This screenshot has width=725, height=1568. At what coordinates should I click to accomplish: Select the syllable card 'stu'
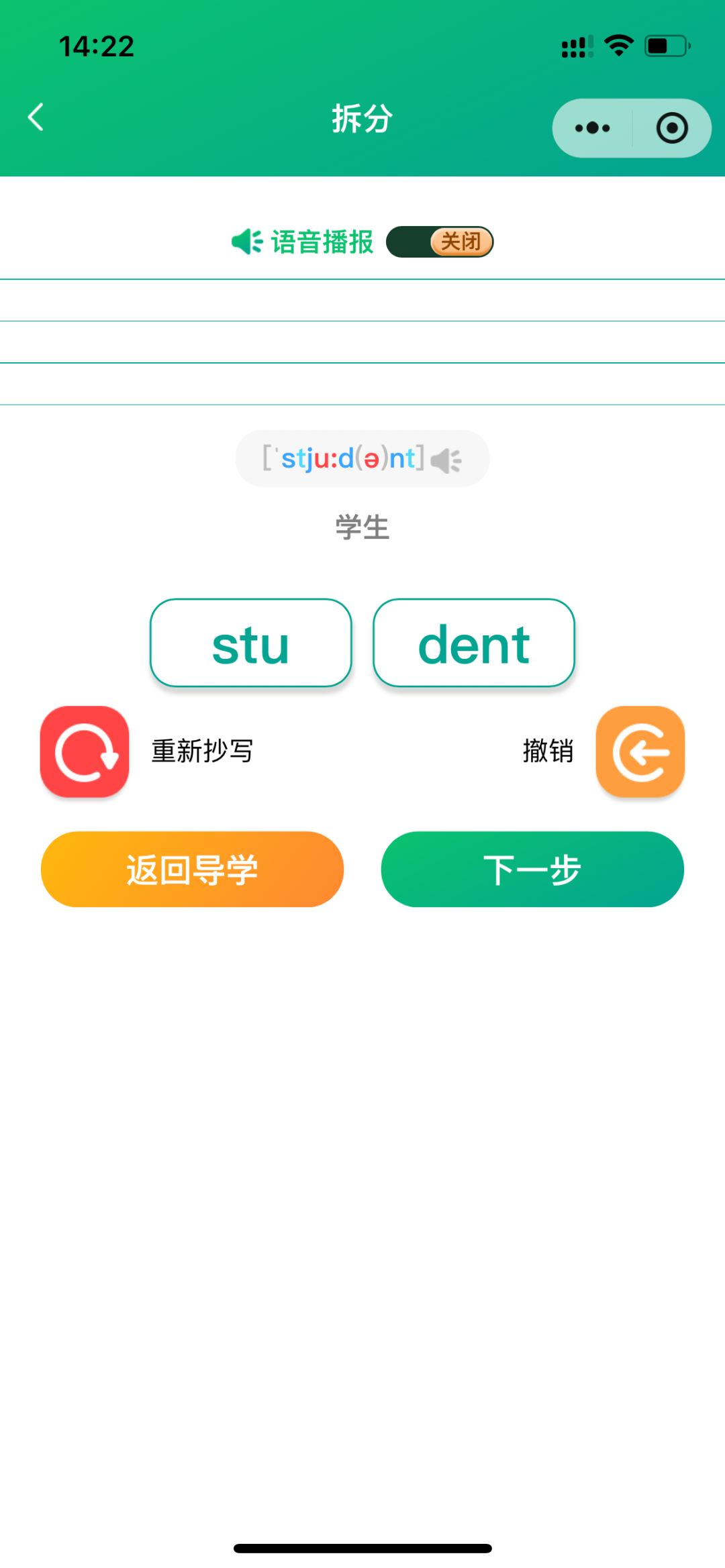coord(250,643)
